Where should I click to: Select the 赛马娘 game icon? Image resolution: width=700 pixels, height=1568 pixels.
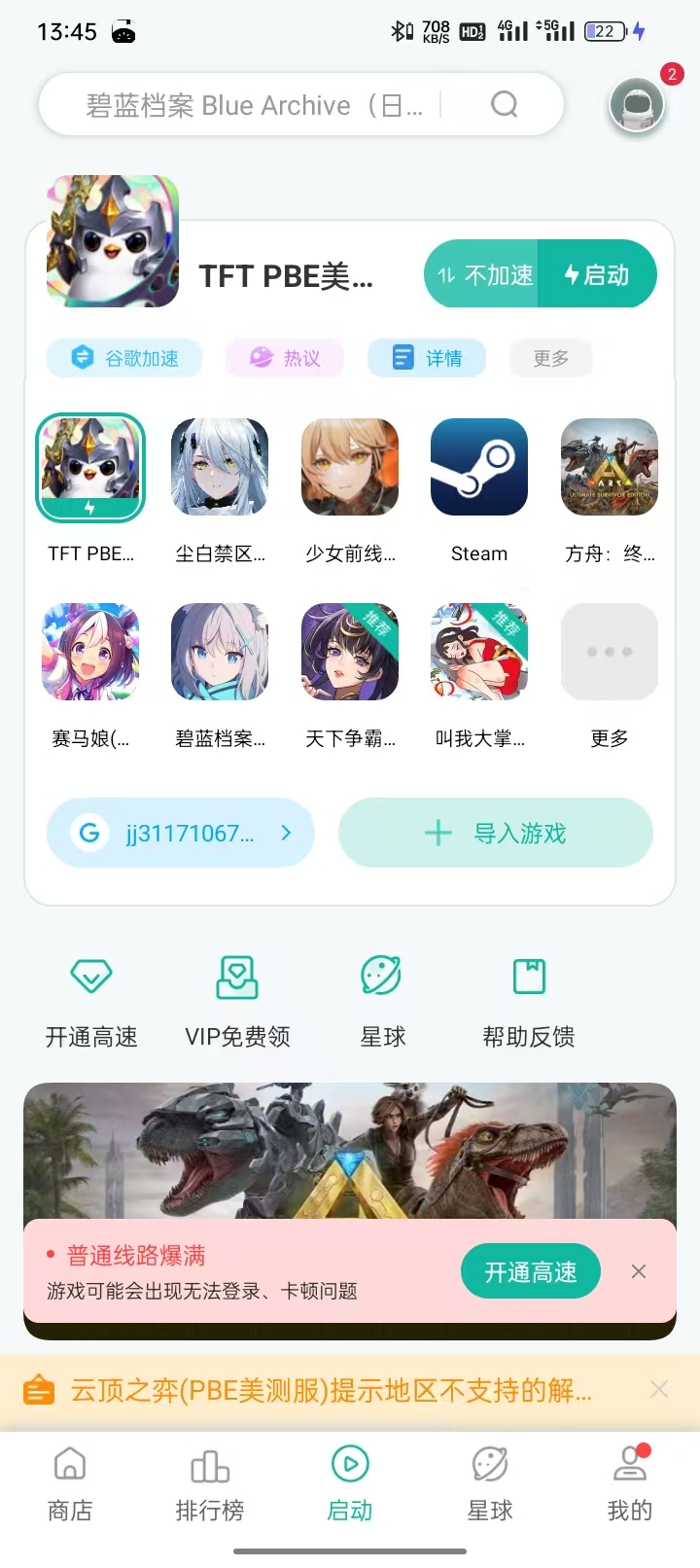click(x=90, y=653)
